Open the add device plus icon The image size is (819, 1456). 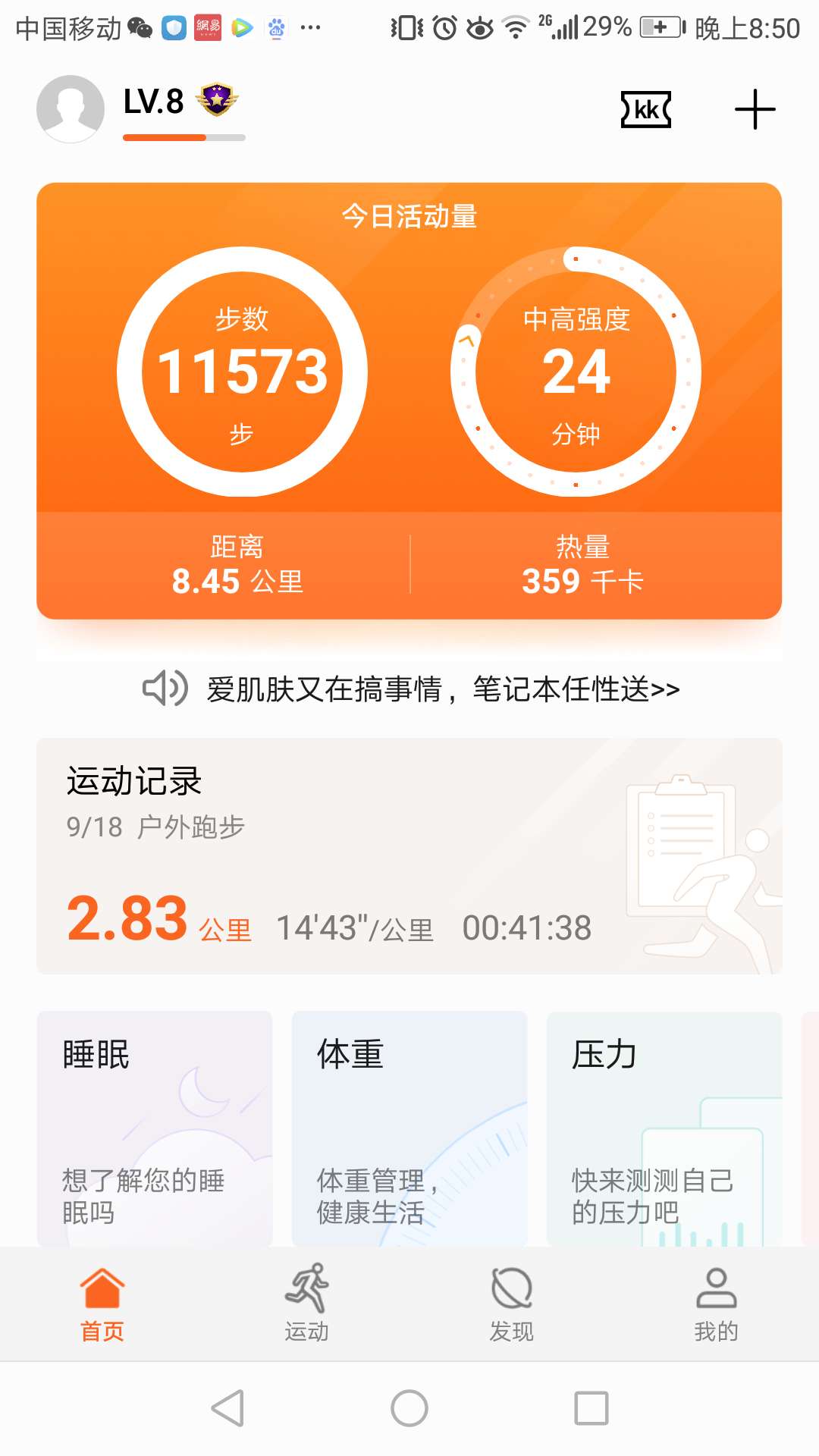[755, 109]
